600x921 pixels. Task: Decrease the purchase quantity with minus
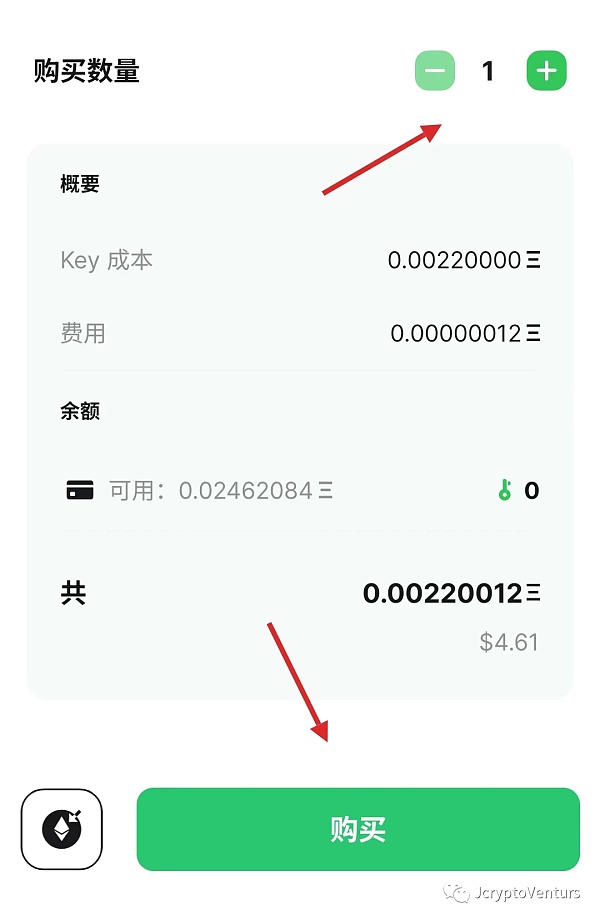point(435,71)
